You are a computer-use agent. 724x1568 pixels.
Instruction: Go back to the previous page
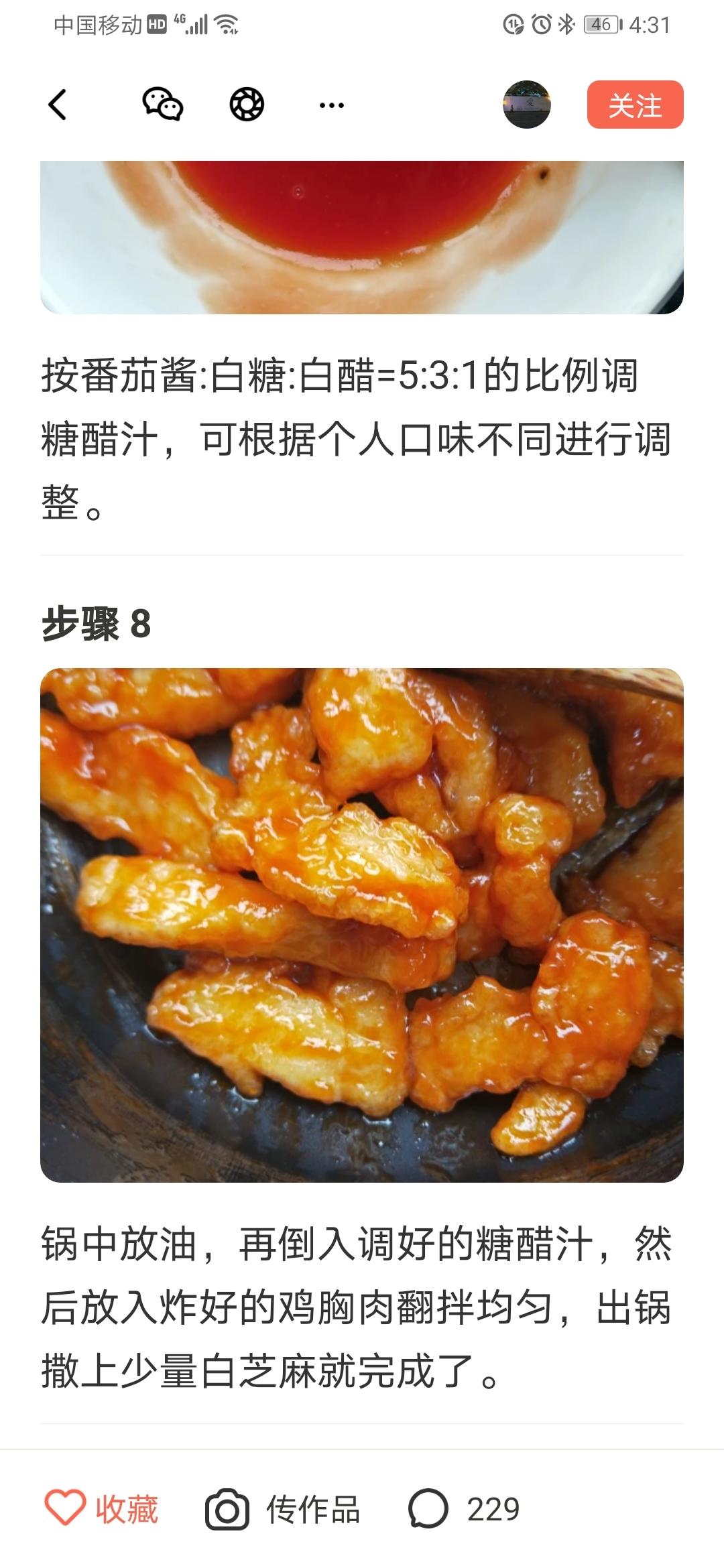coord(58,105)
